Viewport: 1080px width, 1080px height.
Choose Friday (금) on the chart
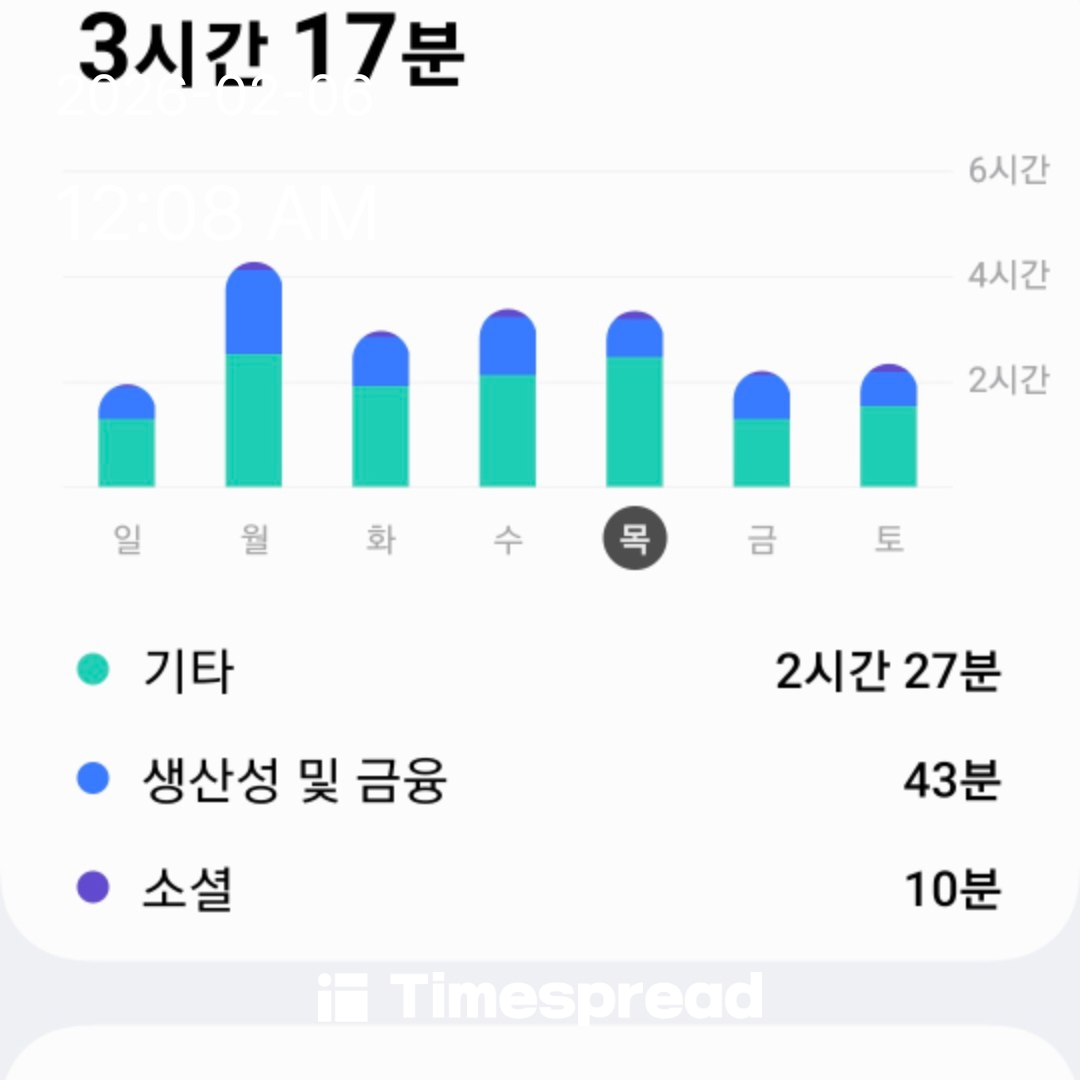pos(762,540)
